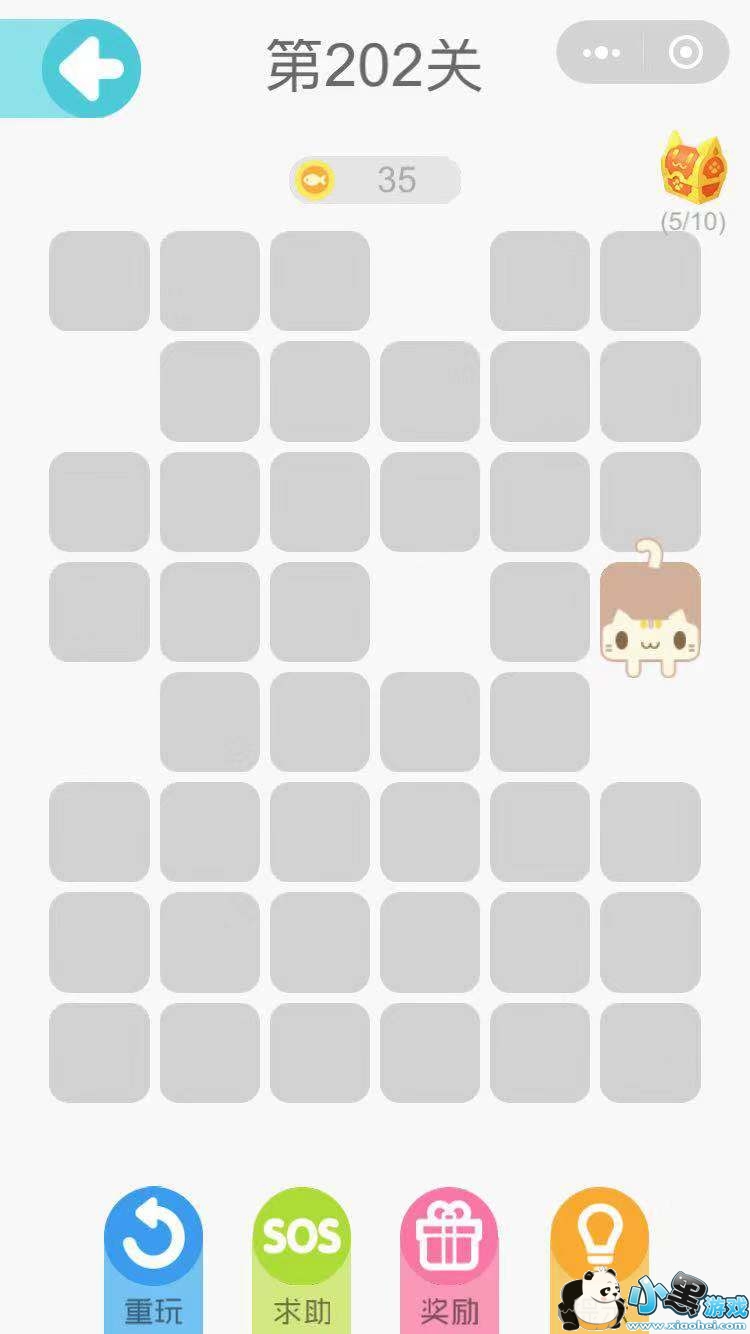Open the fish coin balance showing 35
This screenshot has width=750, height=1334.
375,180
